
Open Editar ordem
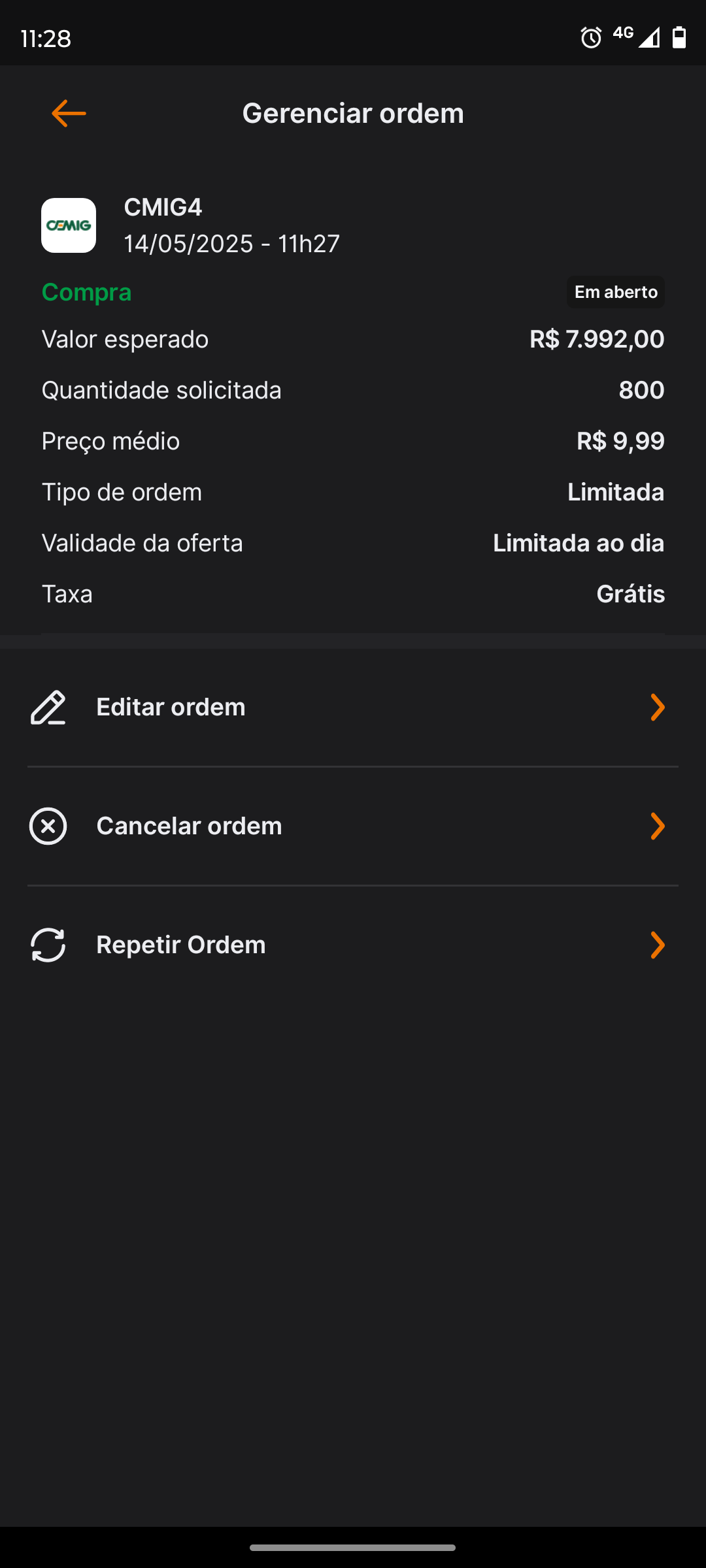[353, 708]
